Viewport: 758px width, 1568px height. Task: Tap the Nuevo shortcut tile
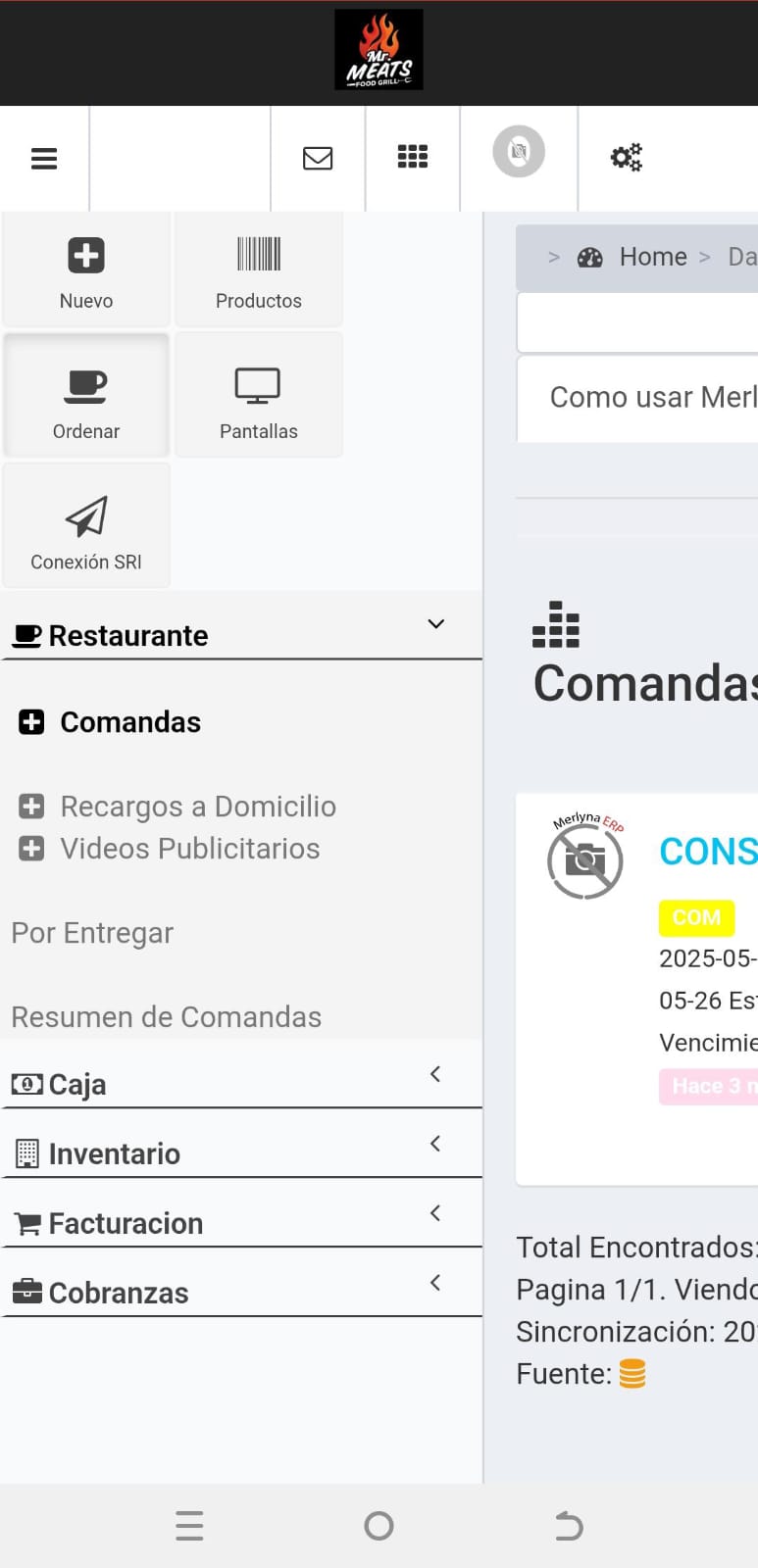click(x=86, y=271)
